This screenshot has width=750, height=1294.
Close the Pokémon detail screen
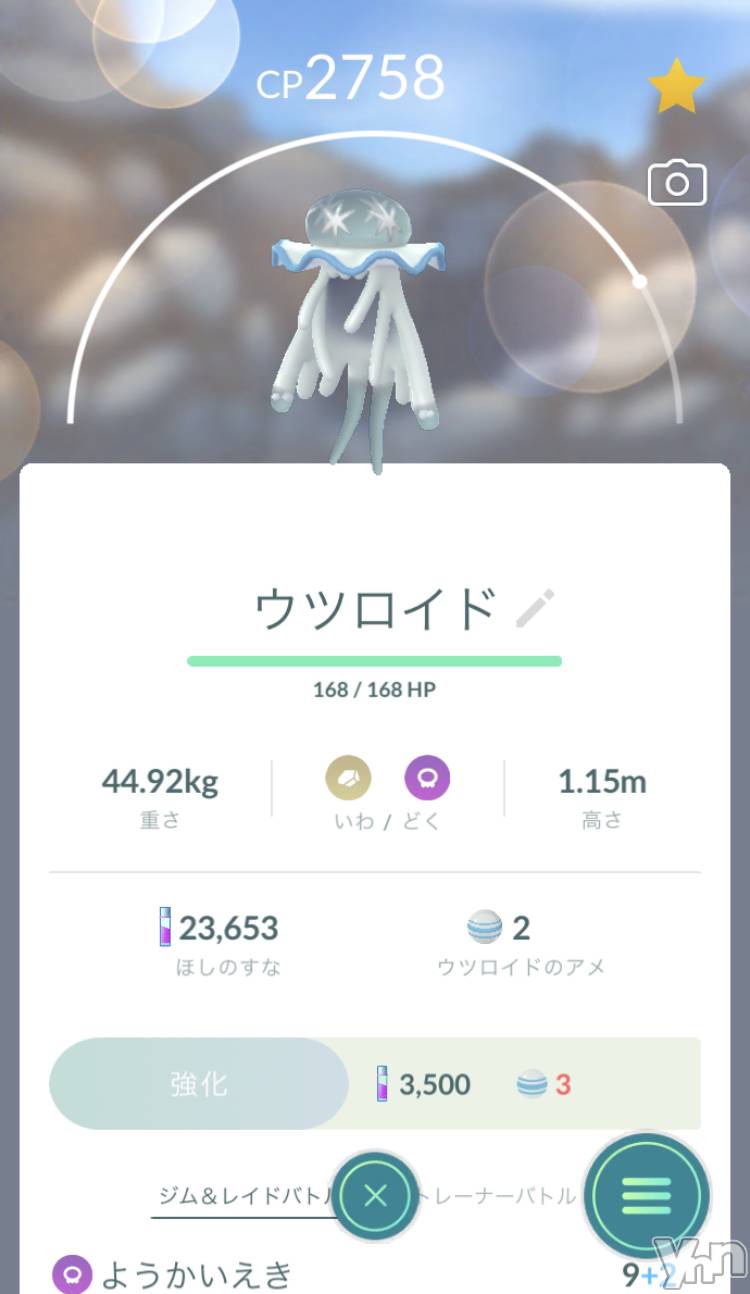pos(375,1196)
